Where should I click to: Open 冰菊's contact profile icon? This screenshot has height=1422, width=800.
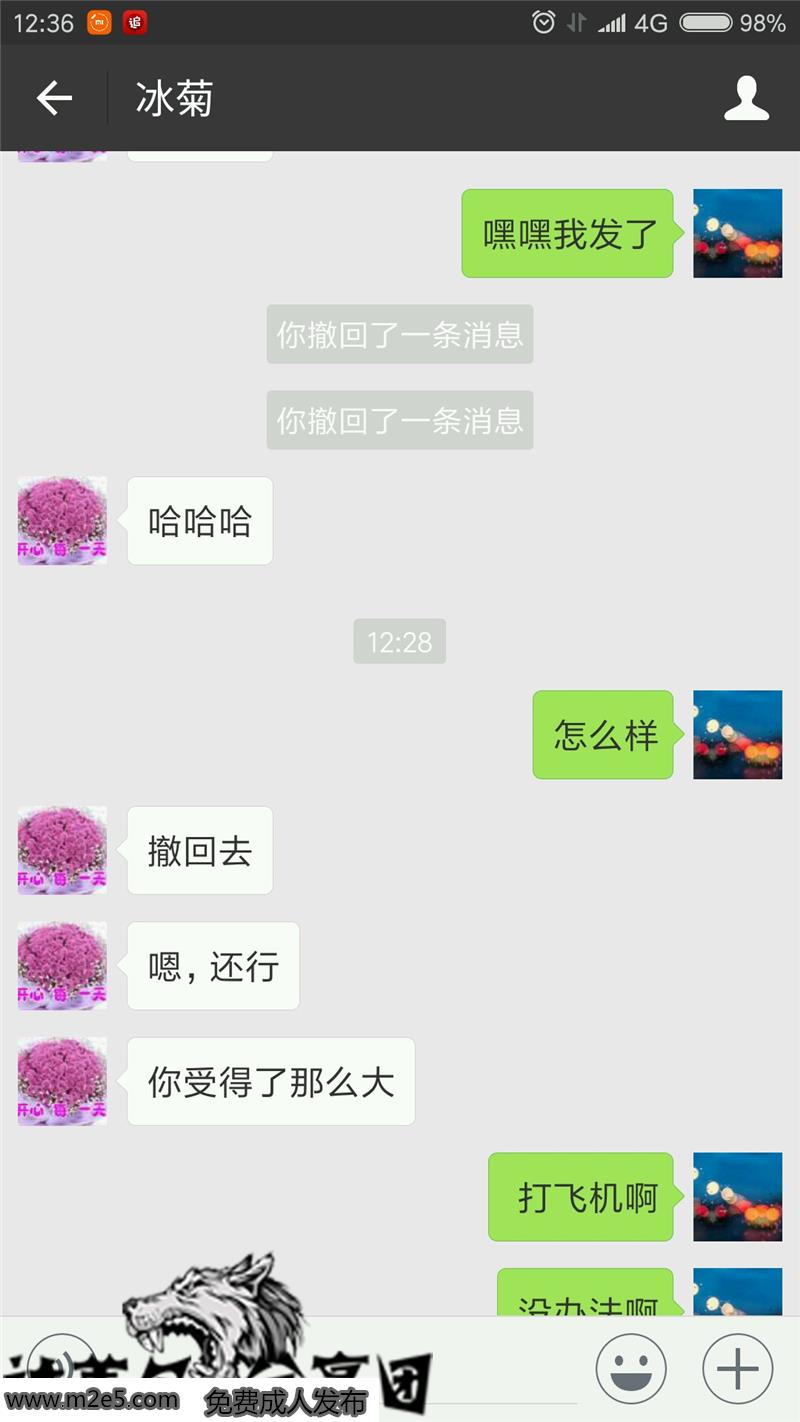pyautogui.click(x=746, y=98)
